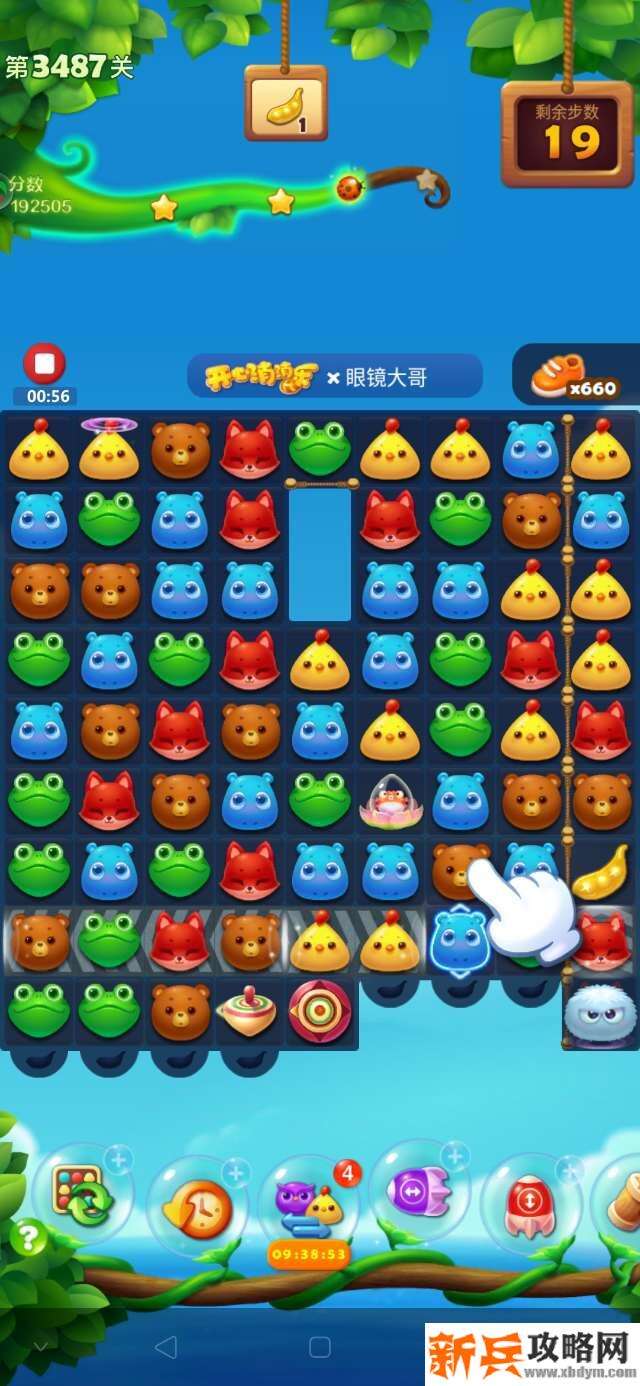Tap the spinning top special piece
Screen dimensions: 640x1386
[250, 1011]
